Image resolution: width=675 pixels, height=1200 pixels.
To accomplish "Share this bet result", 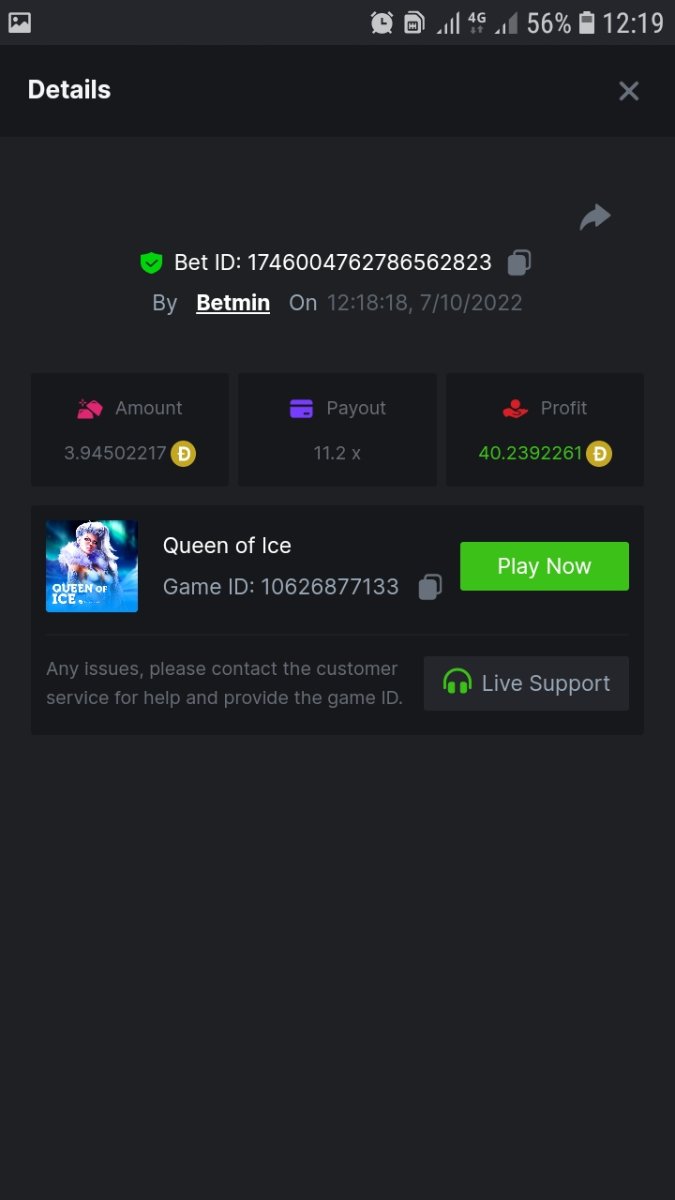I will pyautogui.click(x=595, y=217).
